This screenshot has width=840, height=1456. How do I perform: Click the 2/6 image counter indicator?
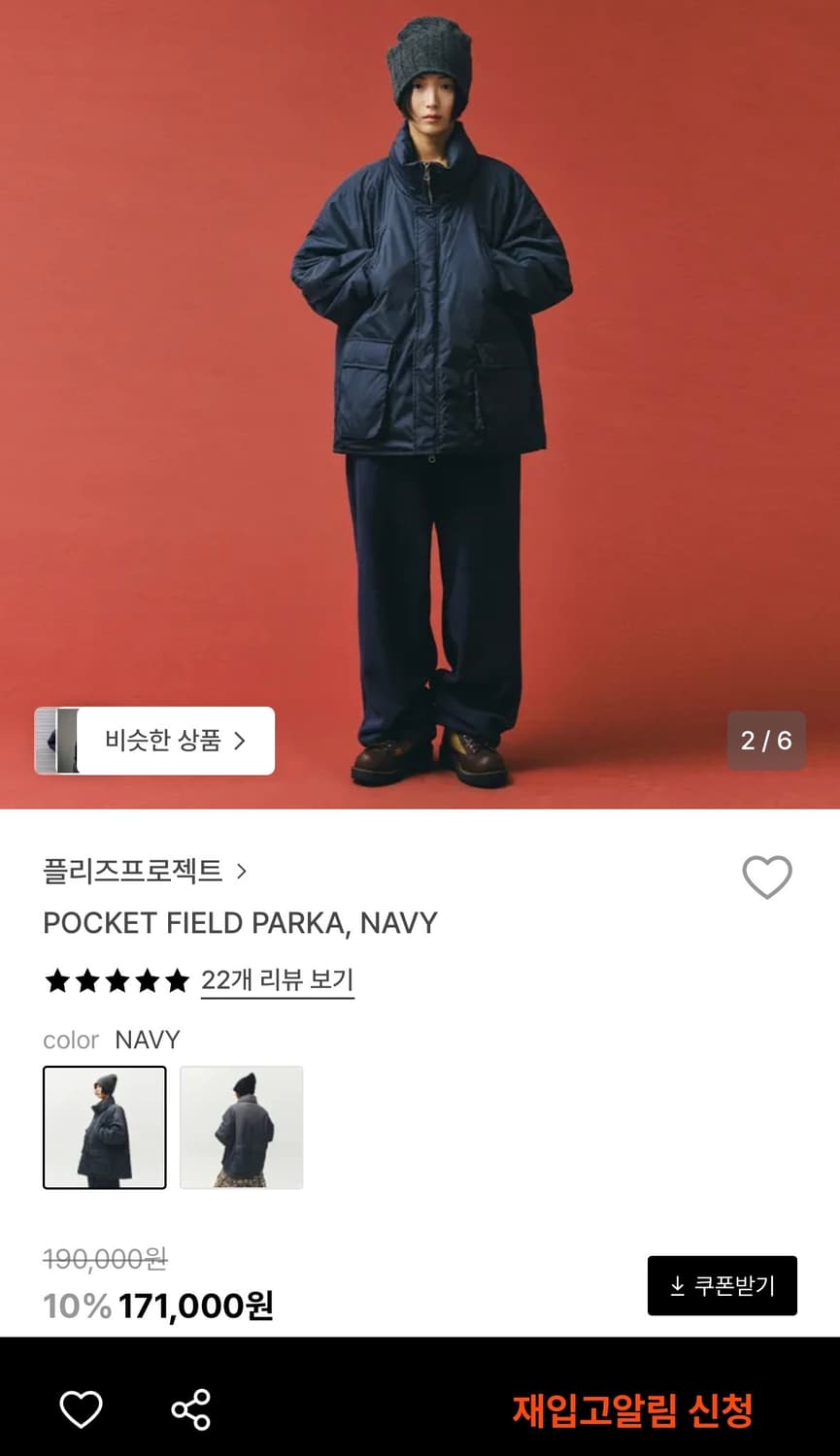point(766,741)
